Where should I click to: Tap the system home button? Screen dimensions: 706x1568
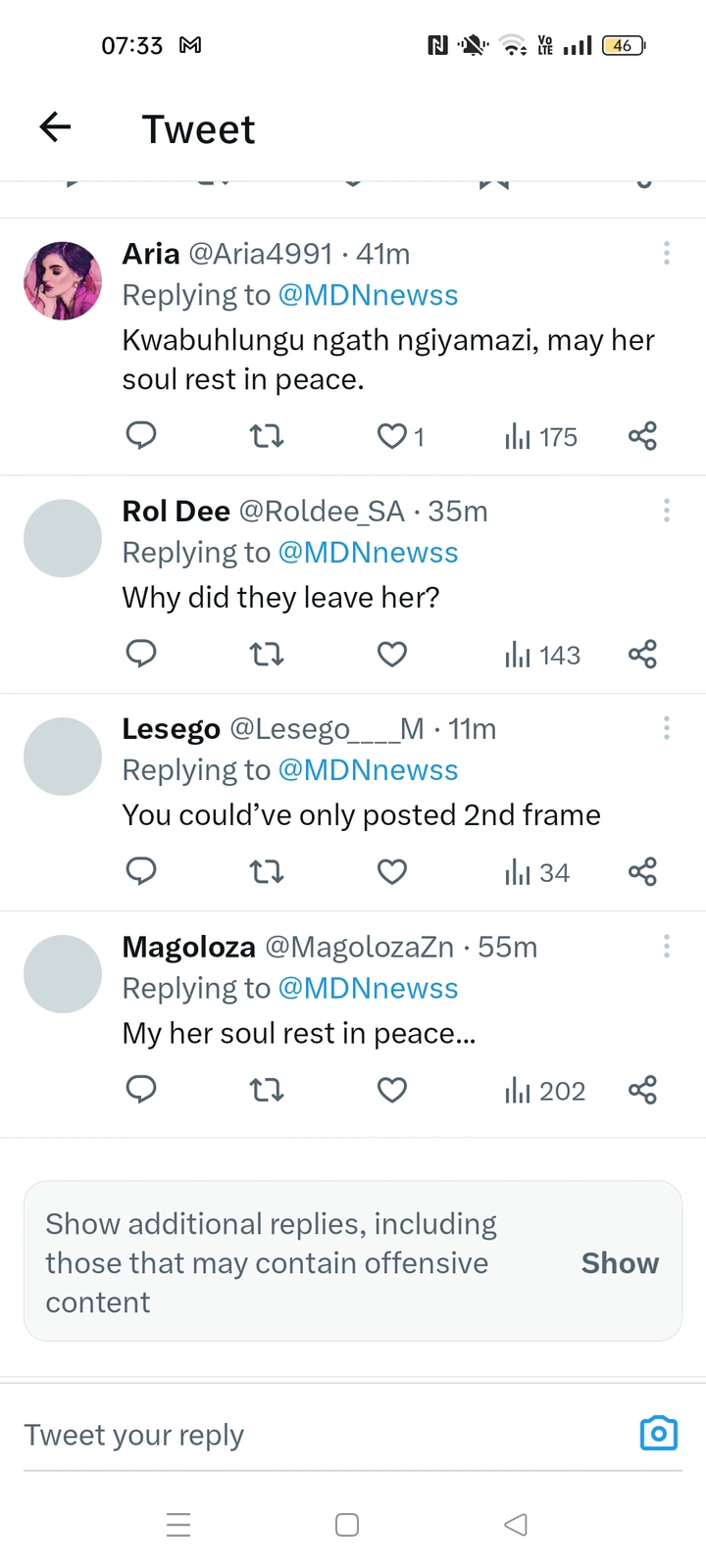[347, 1525]
